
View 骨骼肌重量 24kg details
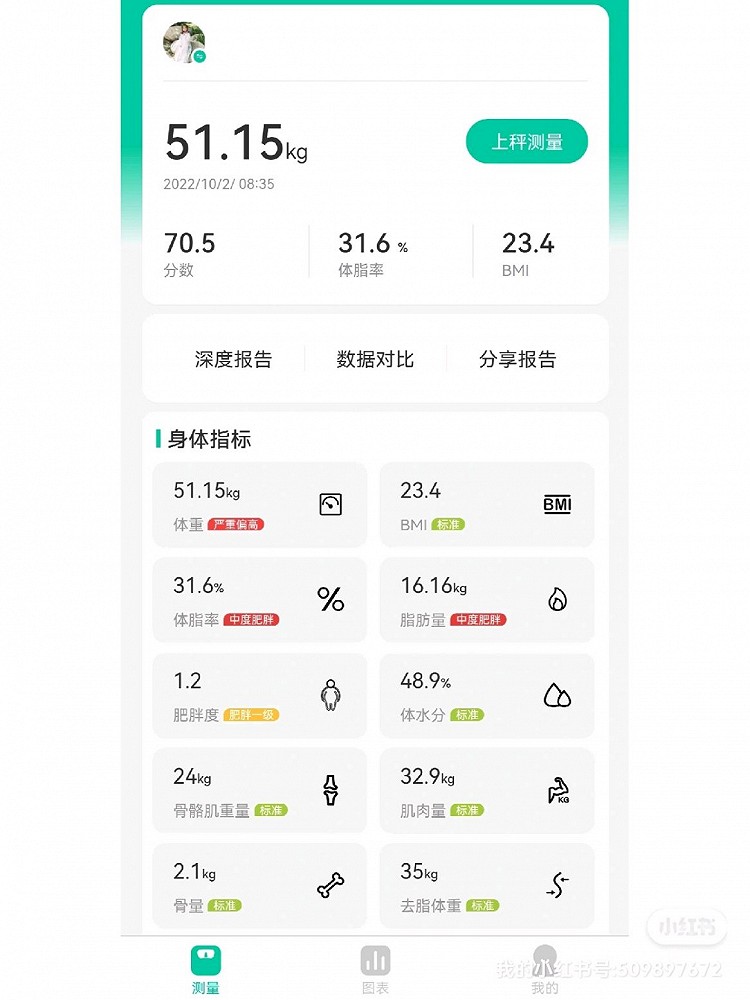coord(260,791)
